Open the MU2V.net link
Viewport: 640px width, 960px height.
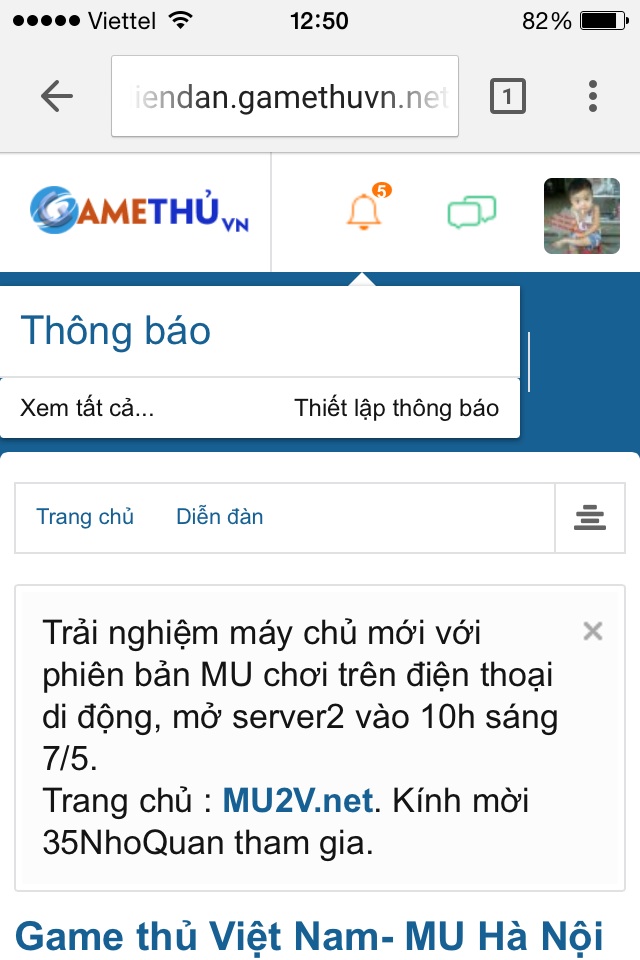298,800
